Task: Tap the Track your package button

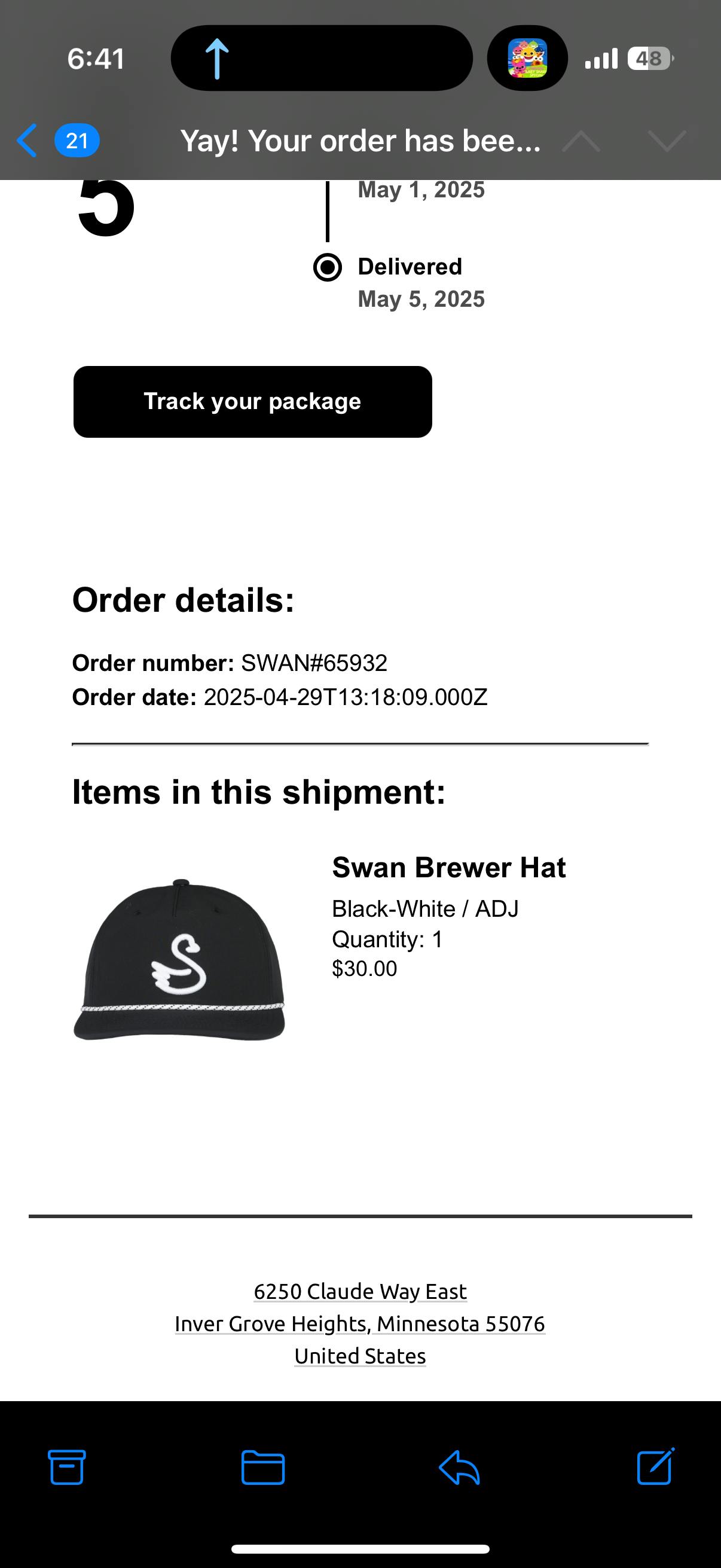Action: (x=252, y=402)
